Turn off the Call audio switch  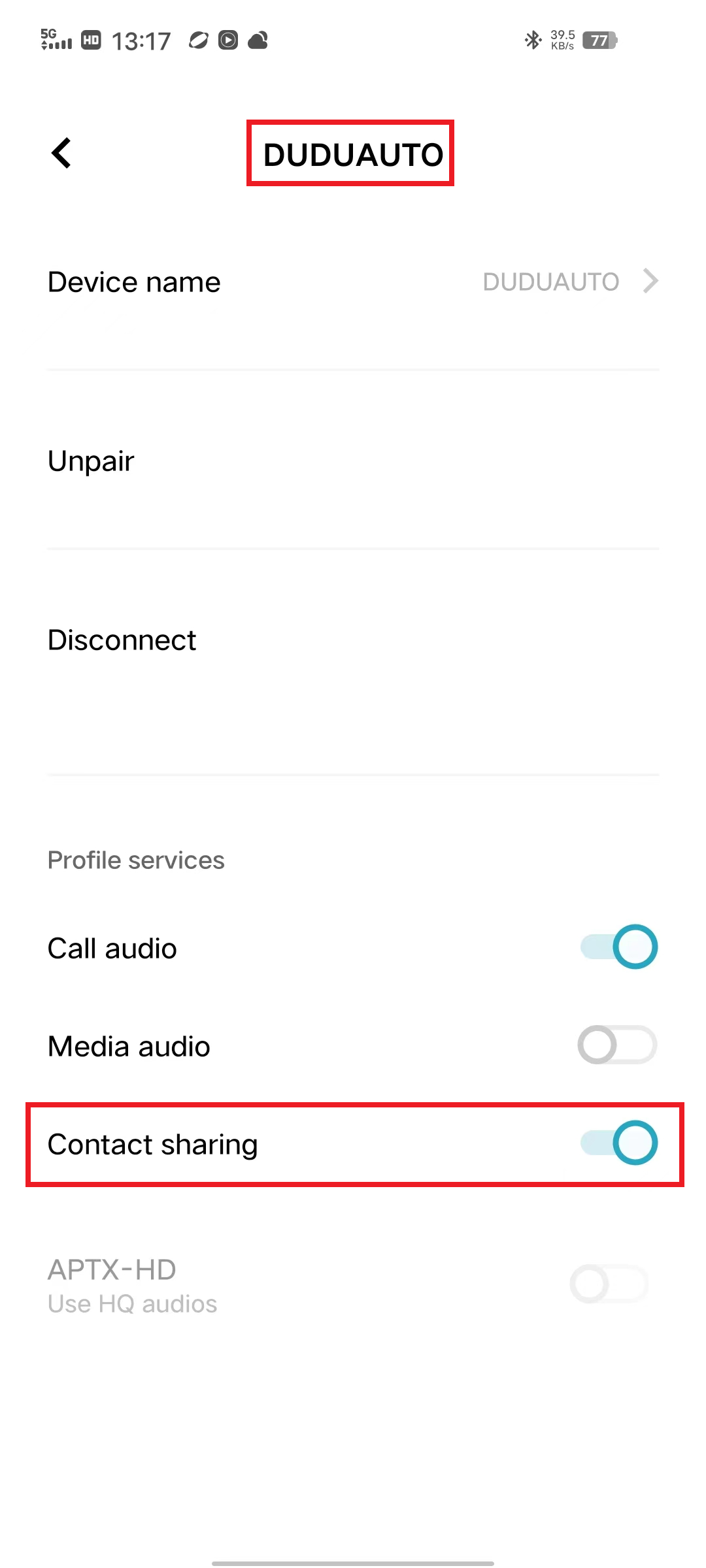point(618,947)
